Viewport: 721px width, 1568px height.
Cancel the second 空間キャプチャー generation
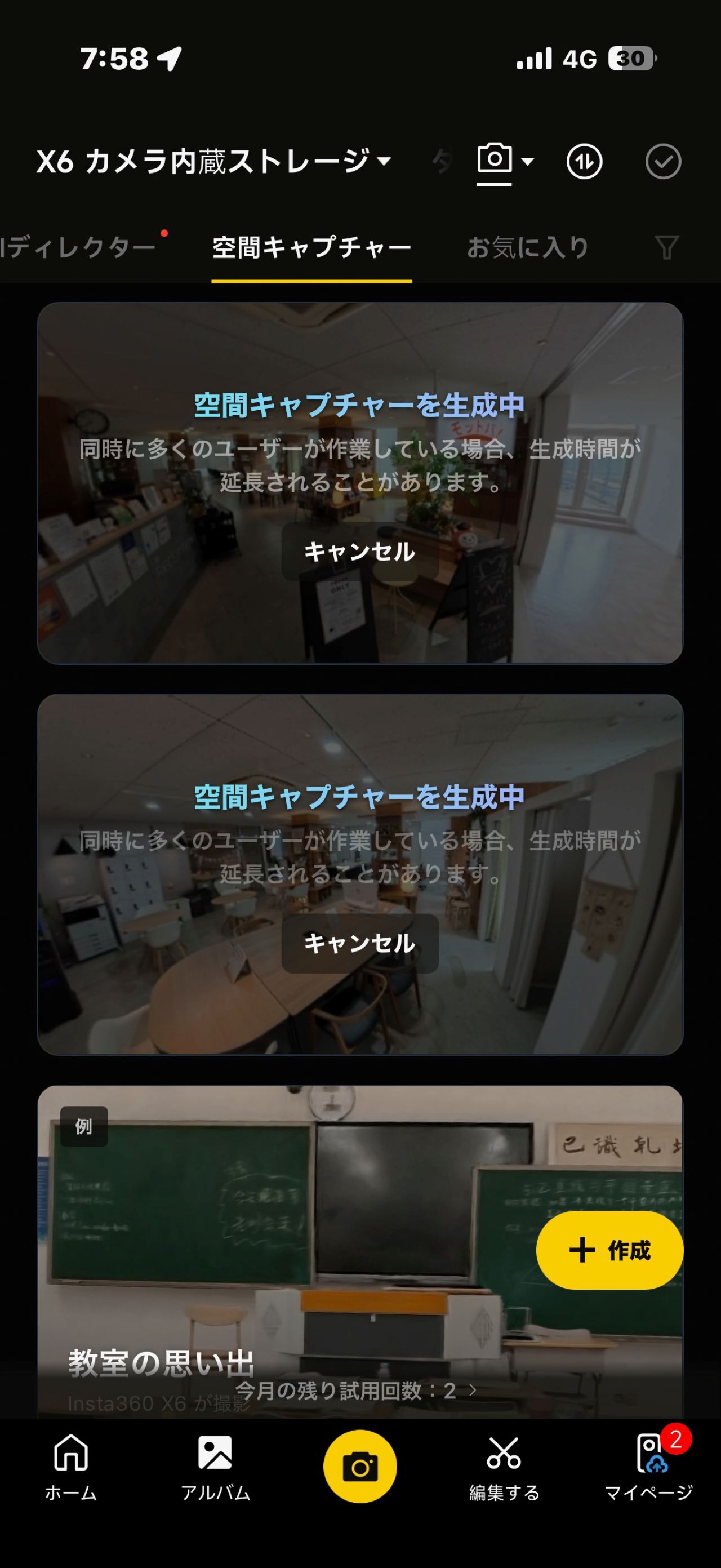tap(359, 943)
